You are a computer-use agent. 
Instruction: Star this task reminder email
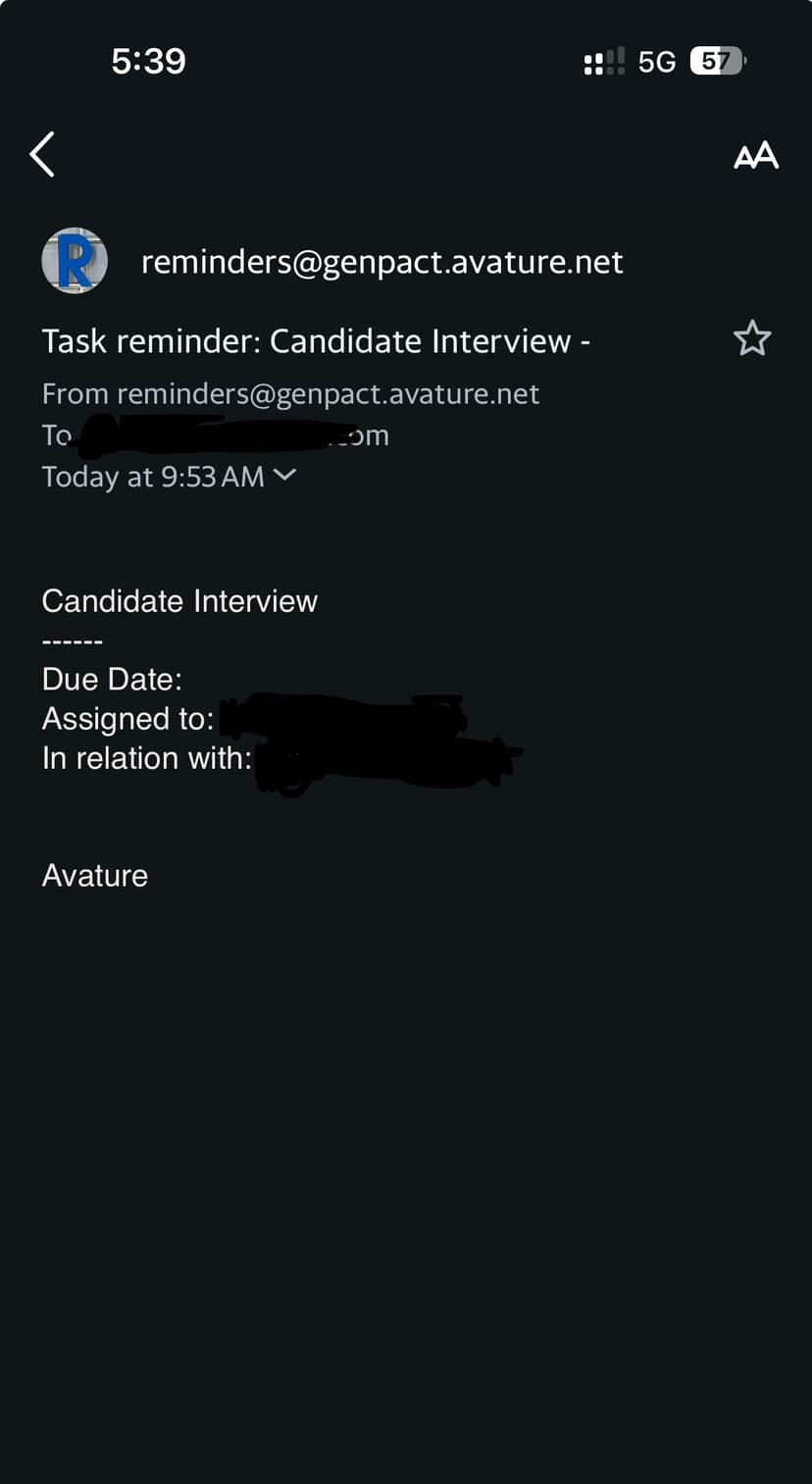tap(752, 338)
